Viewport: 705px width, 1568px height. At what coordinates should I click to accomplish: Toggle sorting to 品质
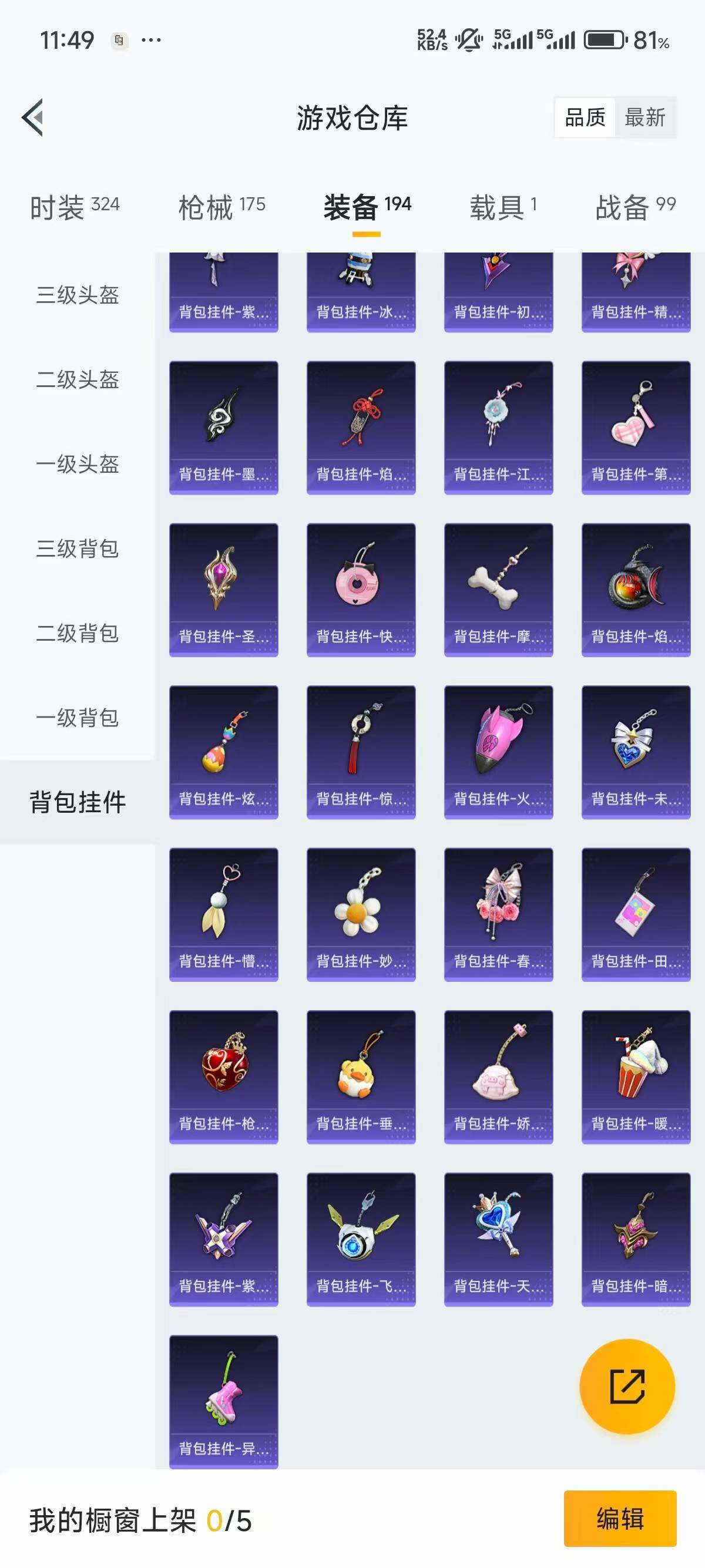(585, 119)
